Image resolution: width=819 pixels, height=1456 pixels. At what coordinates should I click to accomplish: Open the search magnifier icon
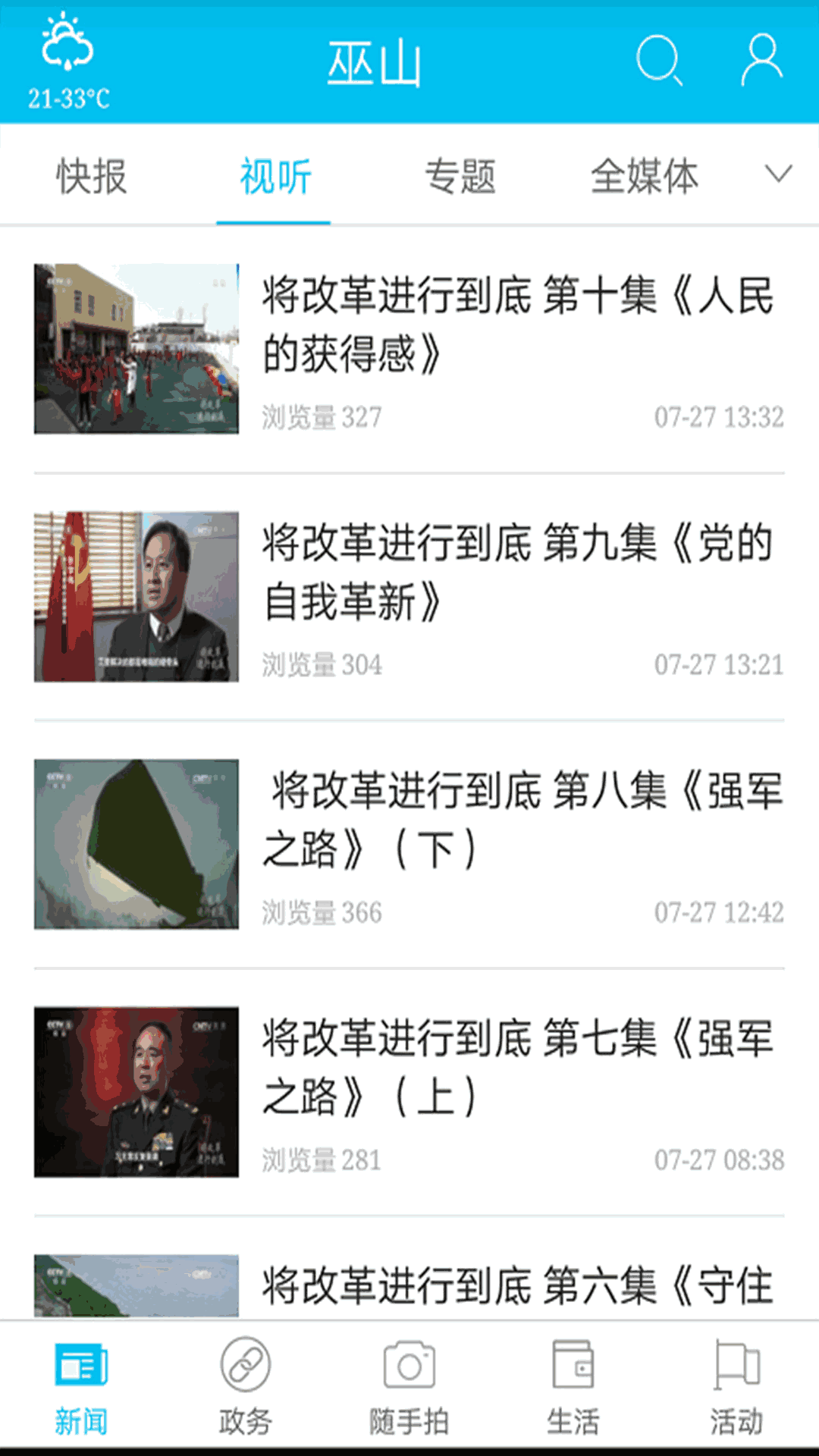[659, 60]
